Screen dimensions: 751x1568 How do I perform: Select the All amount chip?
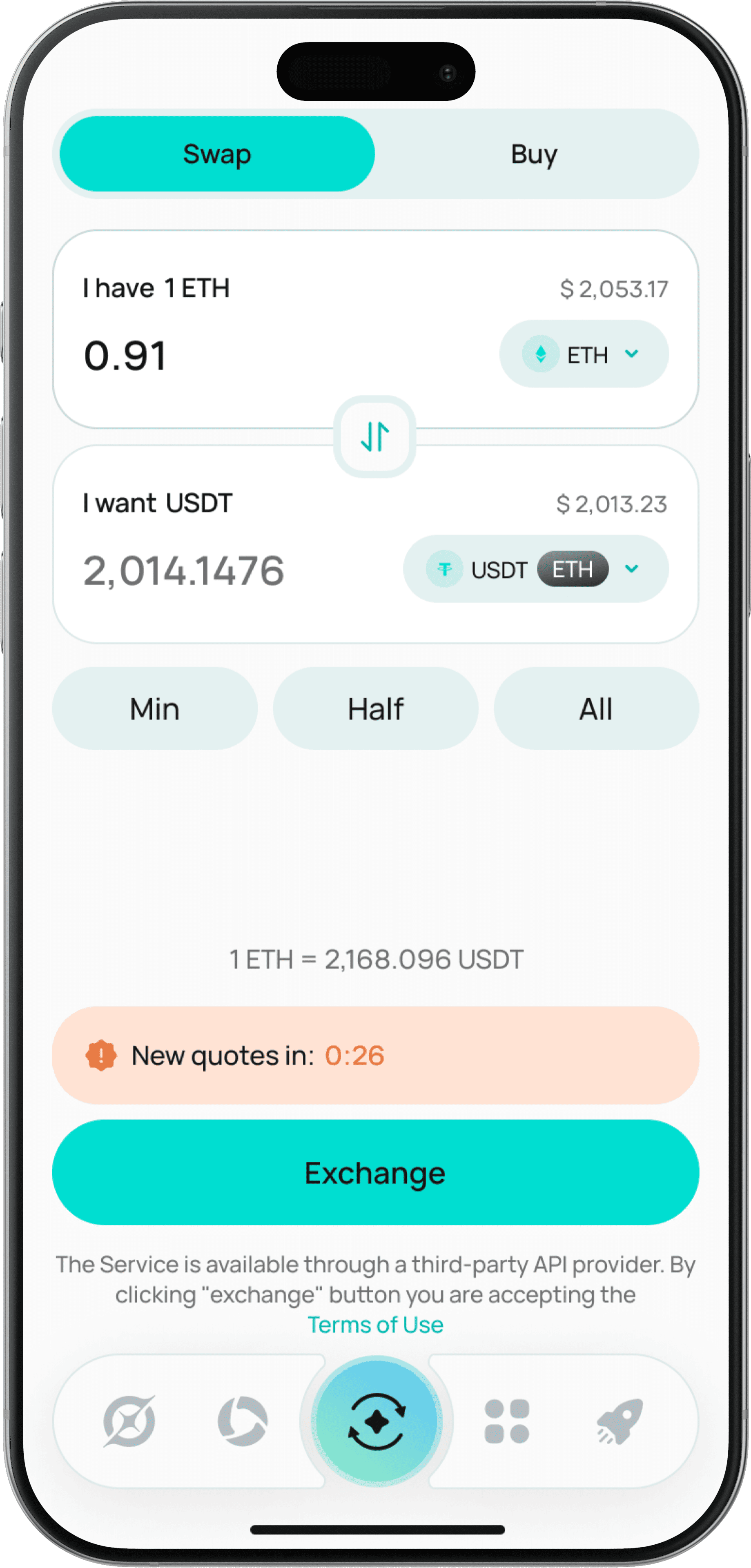pos(596,708)
